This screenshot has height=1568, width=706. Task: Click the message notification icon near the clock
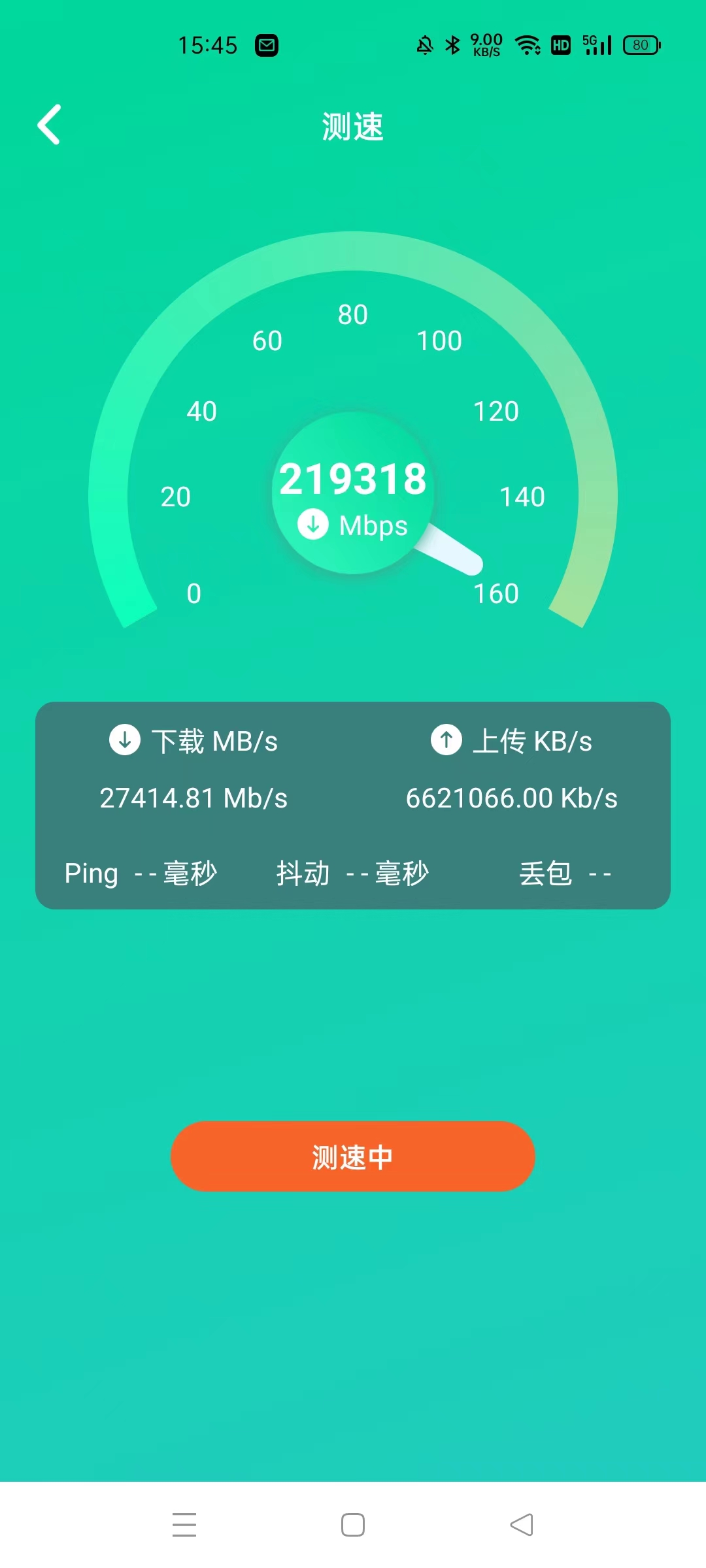point(266,44)
